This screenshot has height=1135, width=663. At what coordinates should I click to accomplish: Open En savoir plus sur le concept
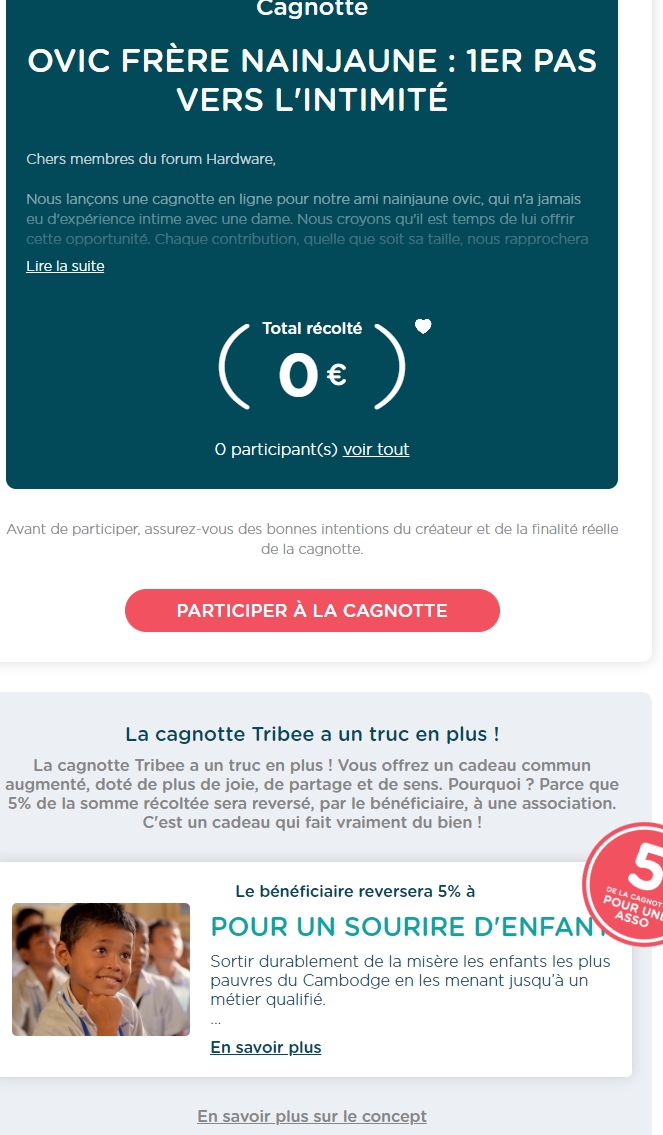pos(312,1116)
